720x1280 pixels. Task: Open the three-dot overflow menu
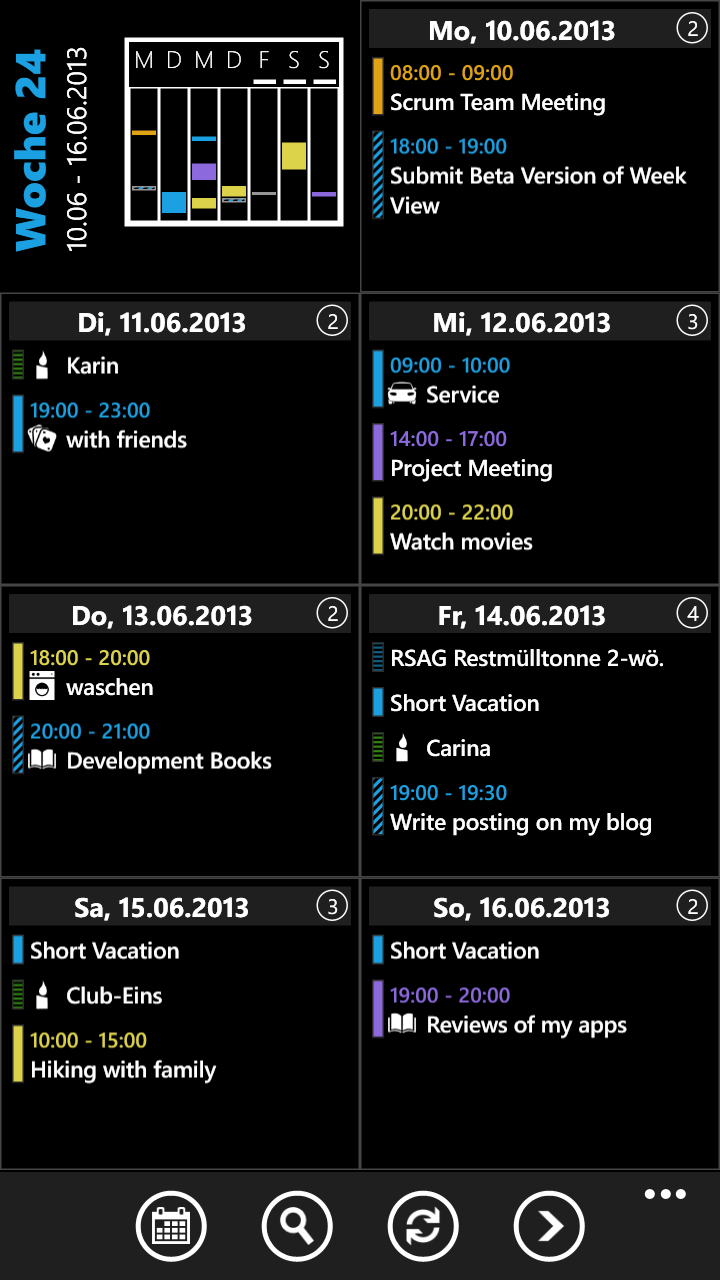[666, 1194]
